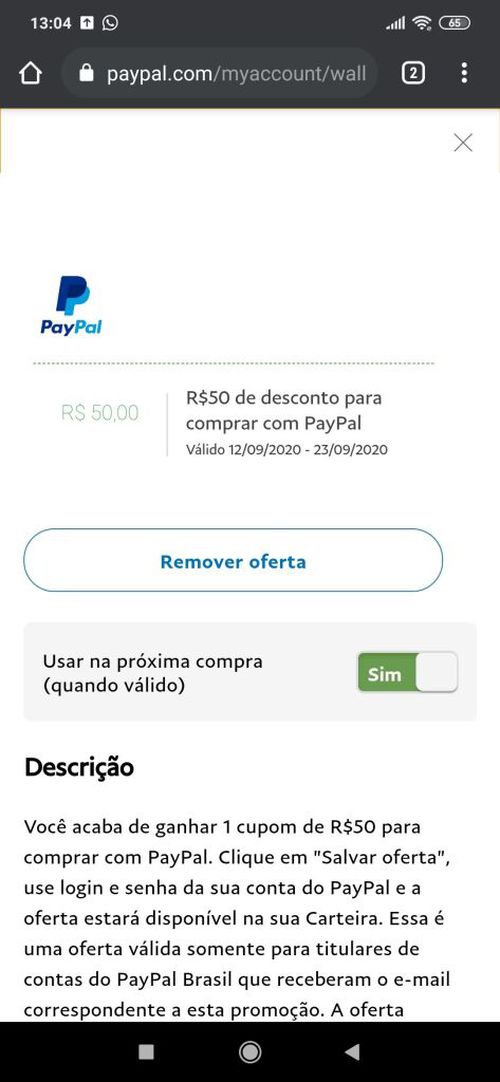Screen dimensions: 500x1082
Task: Tap the Remover oferta button
Action: click(233, 560)
